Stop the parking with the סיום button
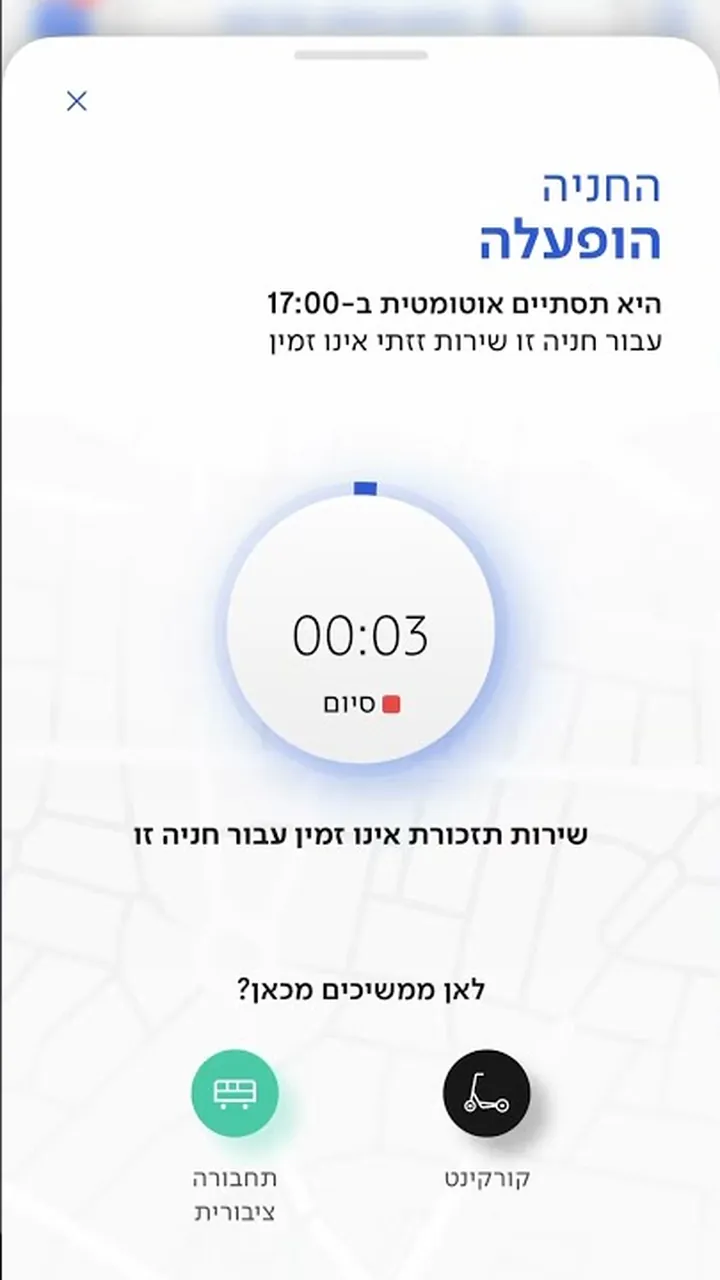Screen dimensions: 720x1280 361,704
